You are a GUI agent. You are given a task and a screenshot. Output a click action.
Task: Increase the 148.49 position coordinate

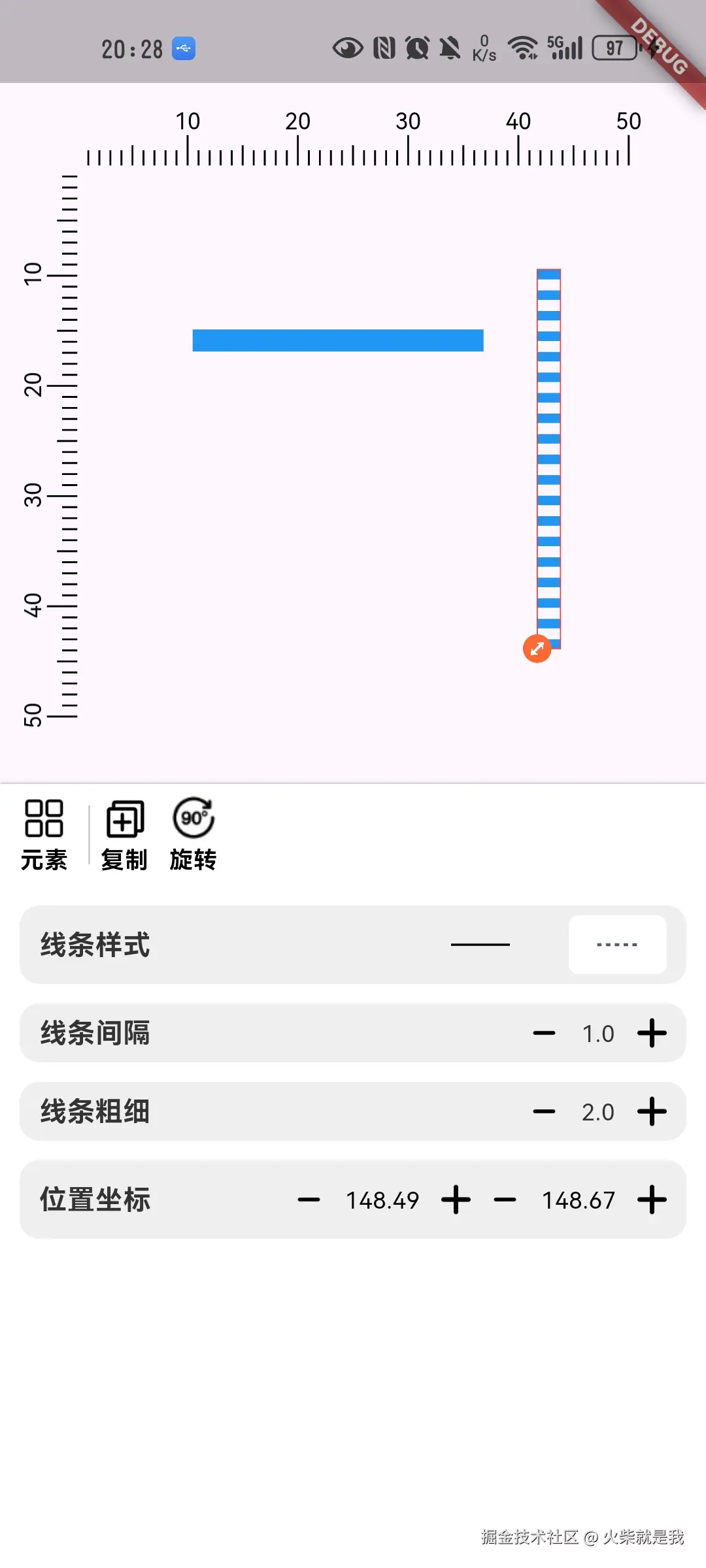pyautogui.click(x=456, y=1200)
